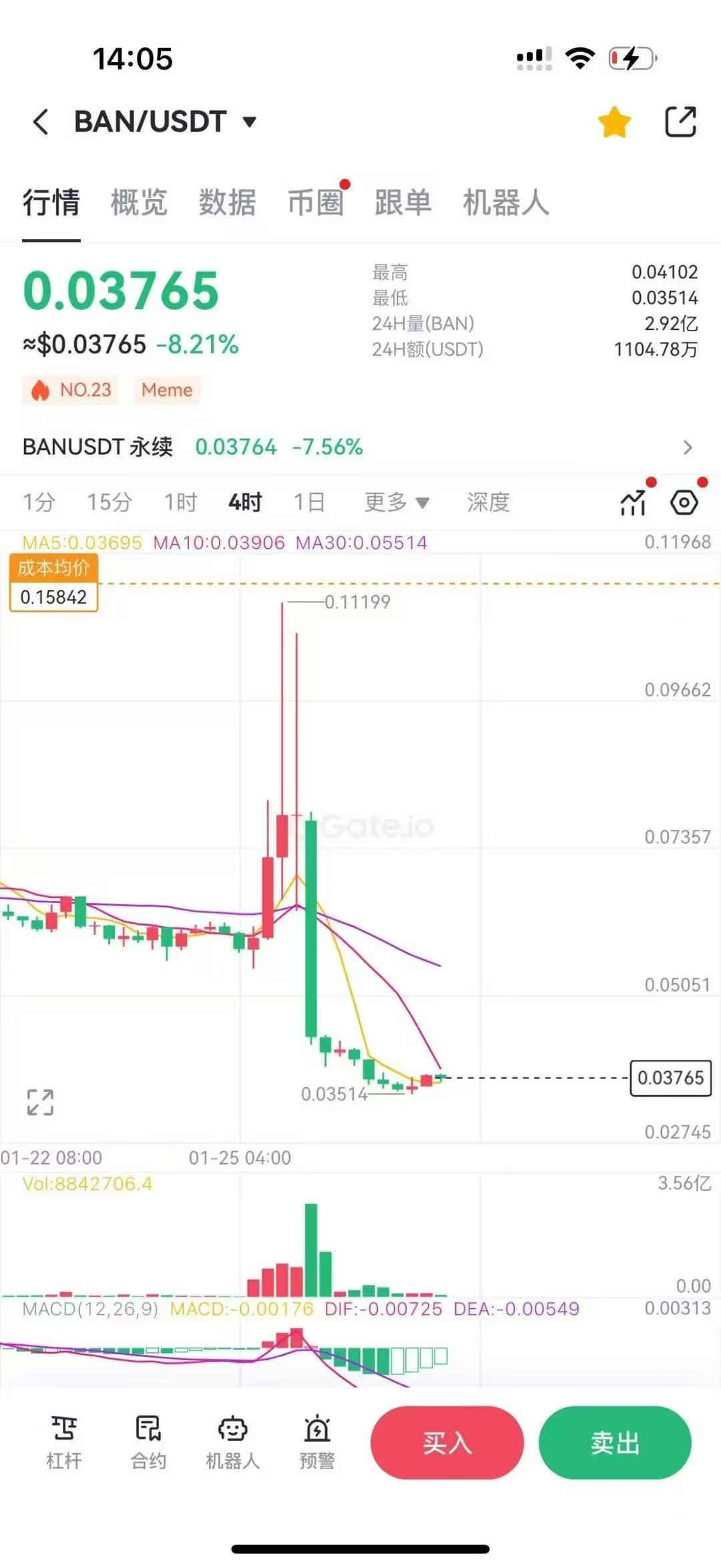721x1568 pixels.
Task: Select the 1日 chart interval
Action: pos(309,502)
